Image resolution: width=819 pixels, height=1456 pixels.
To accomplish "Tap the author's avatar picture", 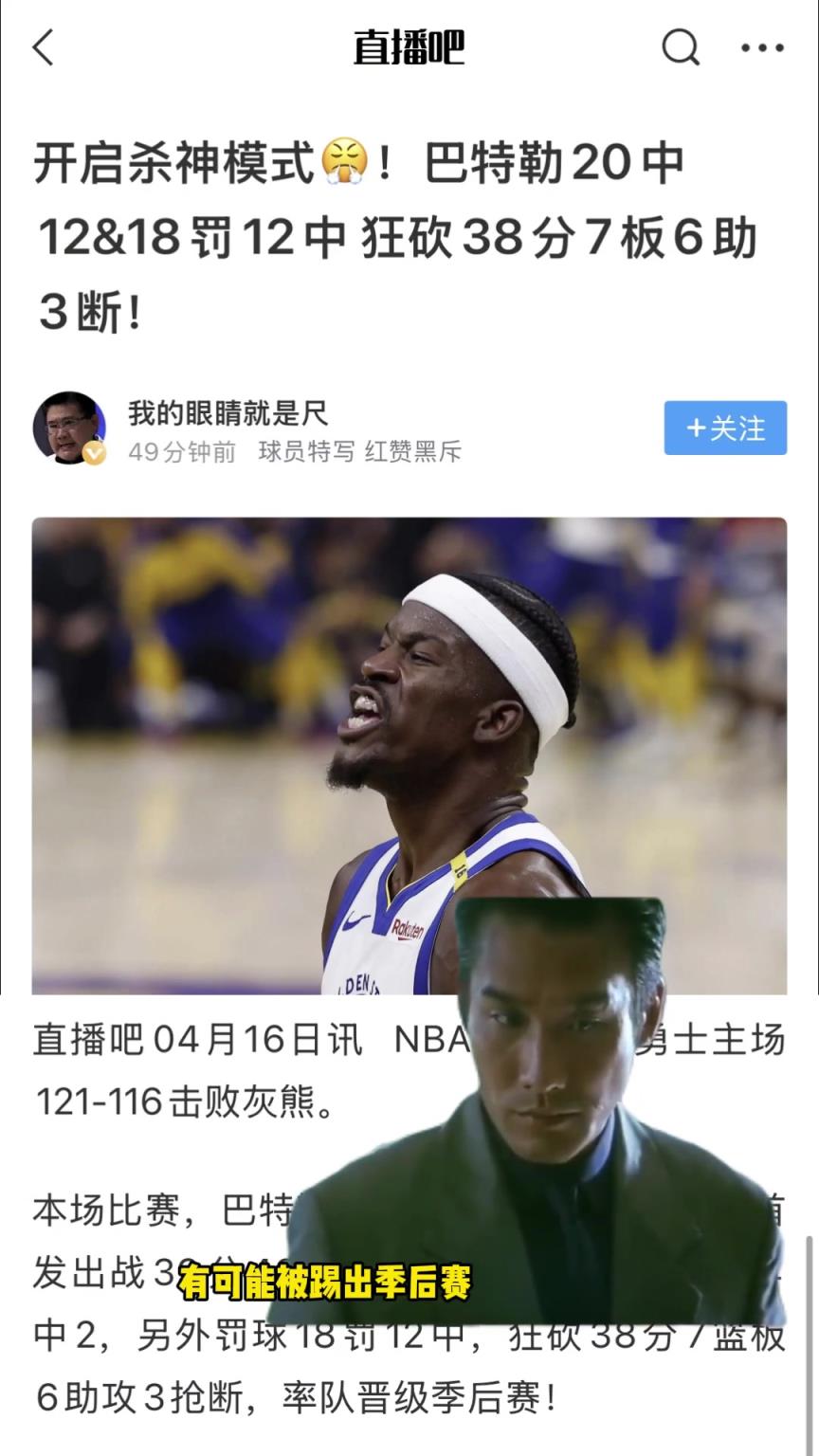I will click(68, 428).
